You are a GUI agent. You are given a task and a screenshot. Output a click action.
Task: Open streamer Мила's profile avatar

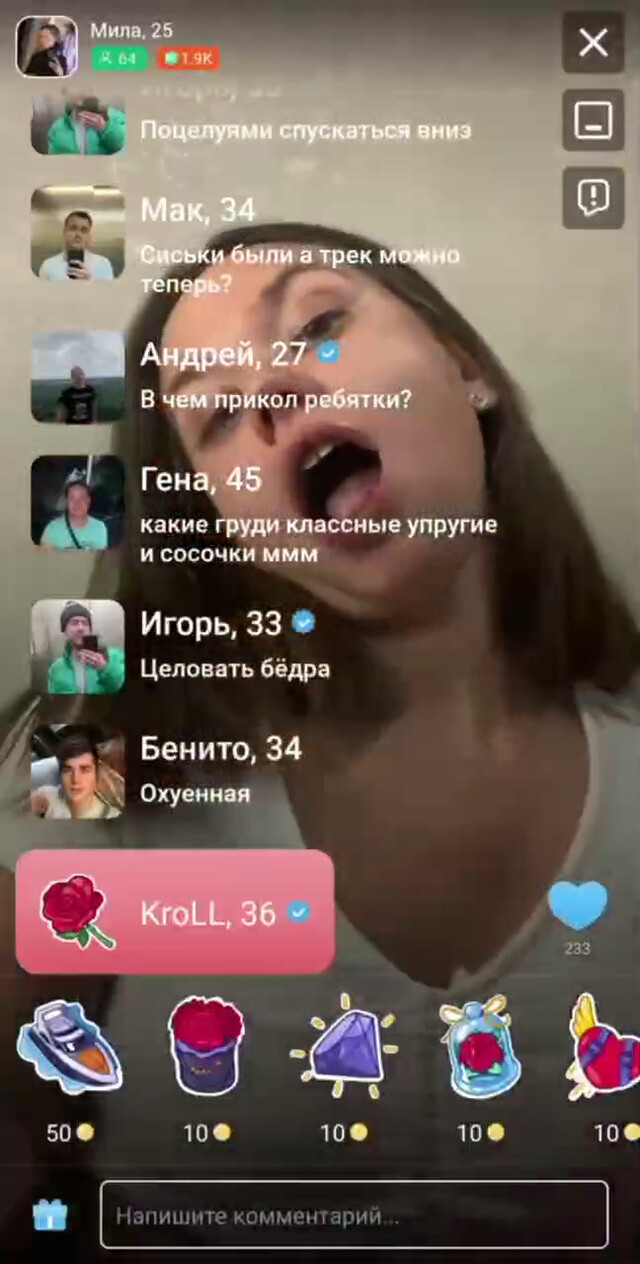pyautogui.click(x=47, y=47)
